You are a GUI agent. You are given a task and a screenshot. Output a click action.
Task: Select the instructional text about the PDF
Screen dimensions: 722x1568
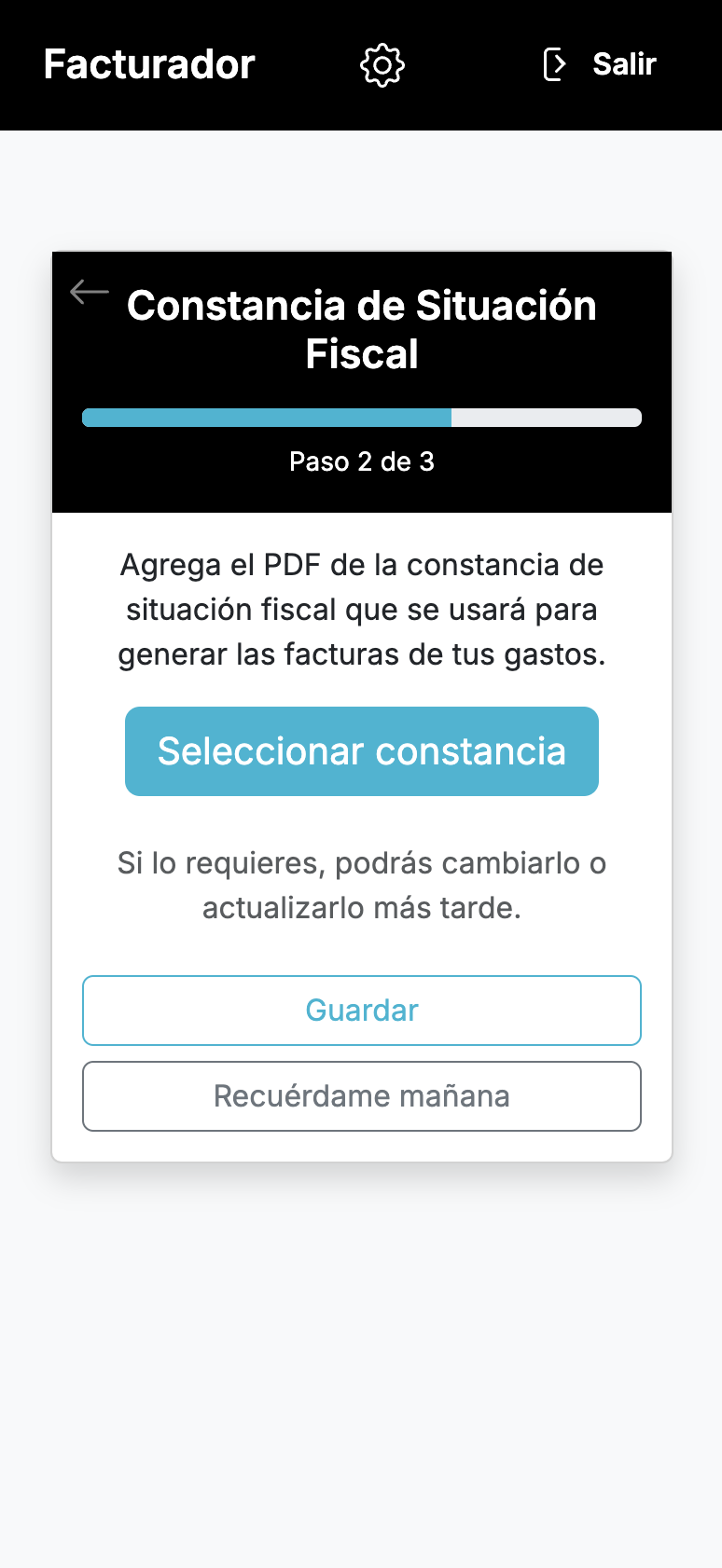[x=362, y=609]
